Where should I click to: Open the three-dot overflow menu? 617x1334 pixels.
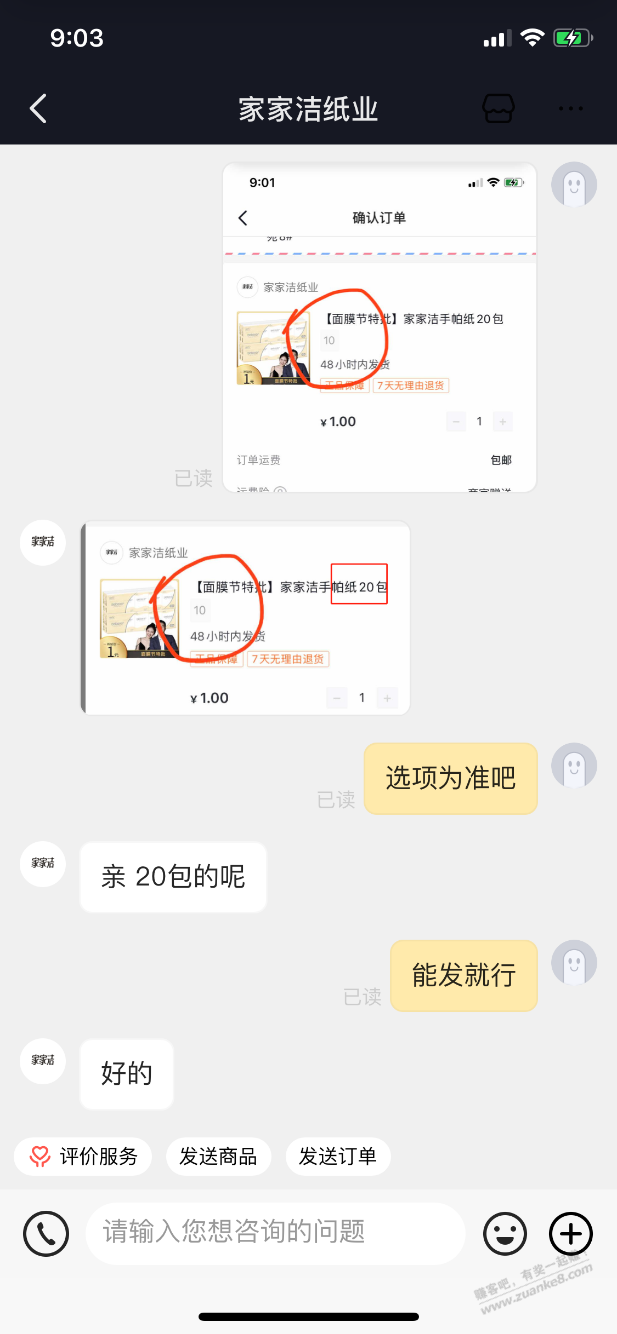[x=571, y=109]
